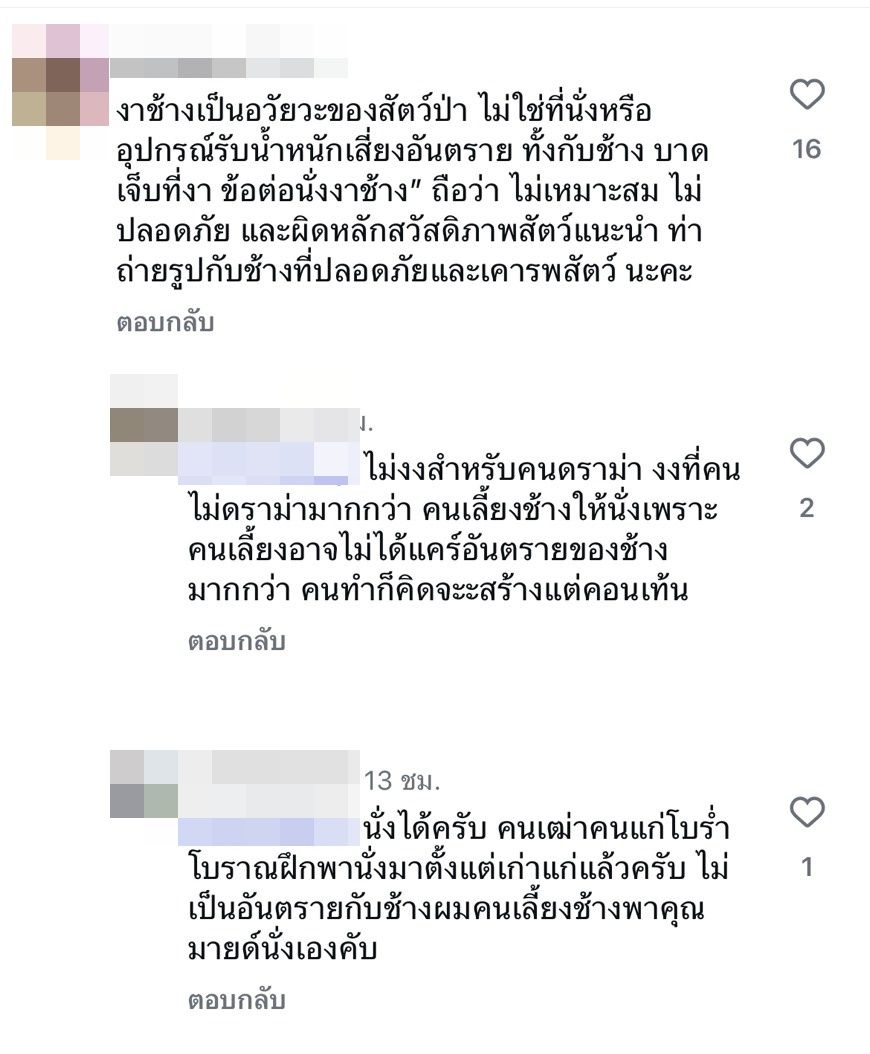The height and width of the screenshot is (1054, 870).
Task: Tap ตอบกลับ under the งาช้างเป็นอวัยวะ comment
Action: coord(165,323)
